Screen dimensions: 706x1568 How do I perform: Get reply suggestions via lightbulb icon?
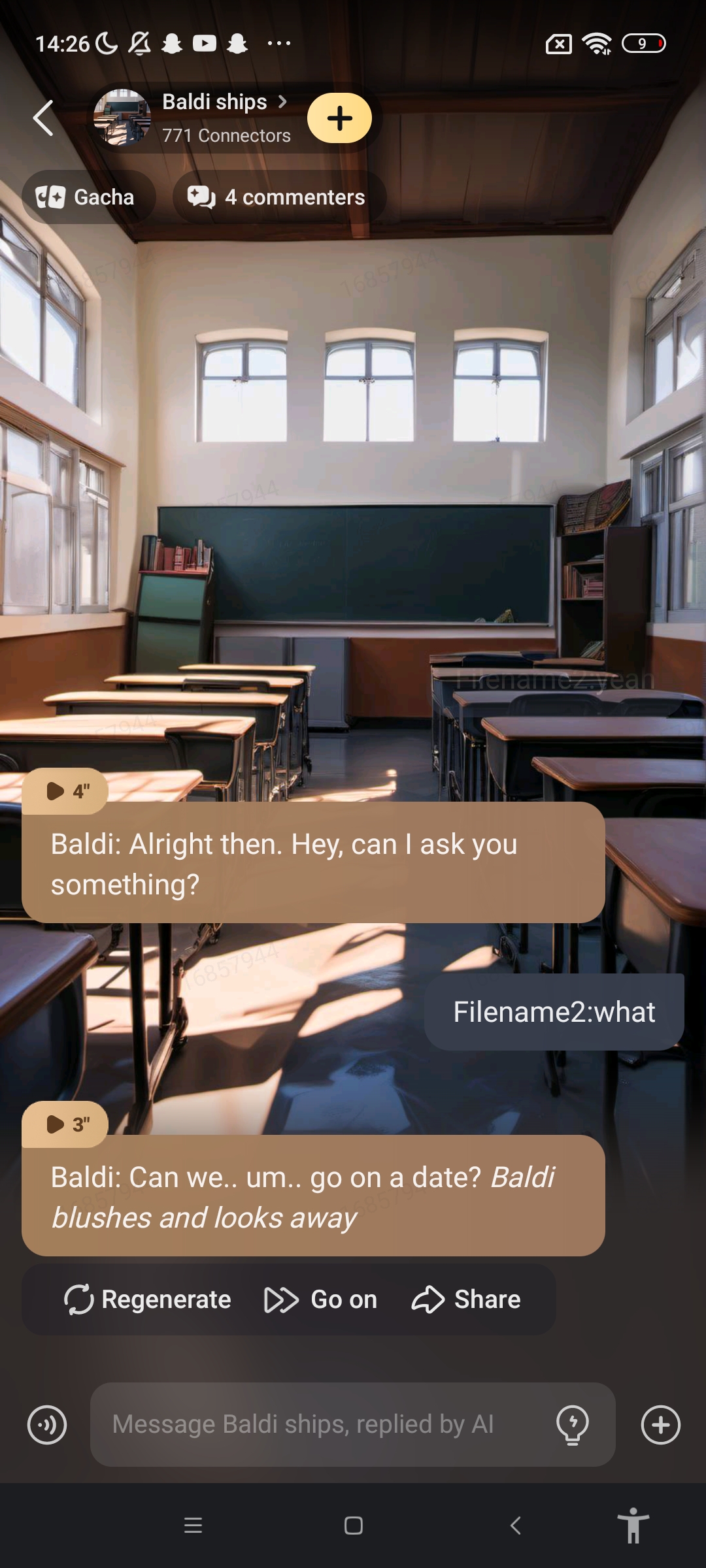pyautogui.click(x=573, y=1425)
